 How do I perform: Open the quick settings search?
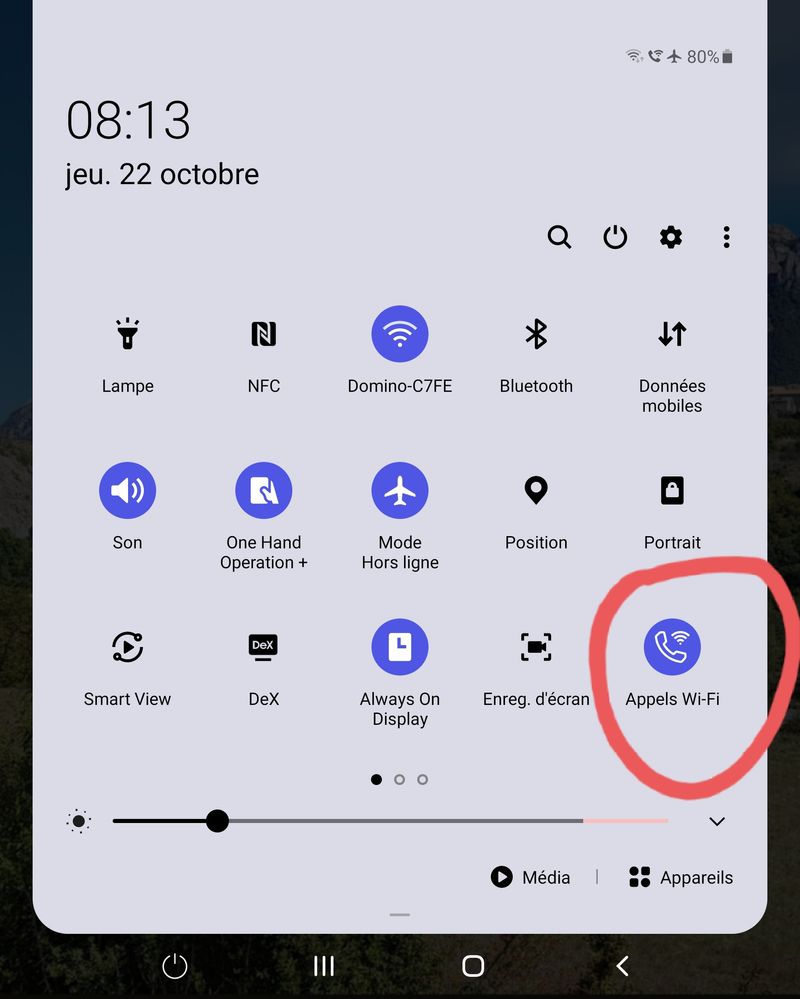coord(559,237)
